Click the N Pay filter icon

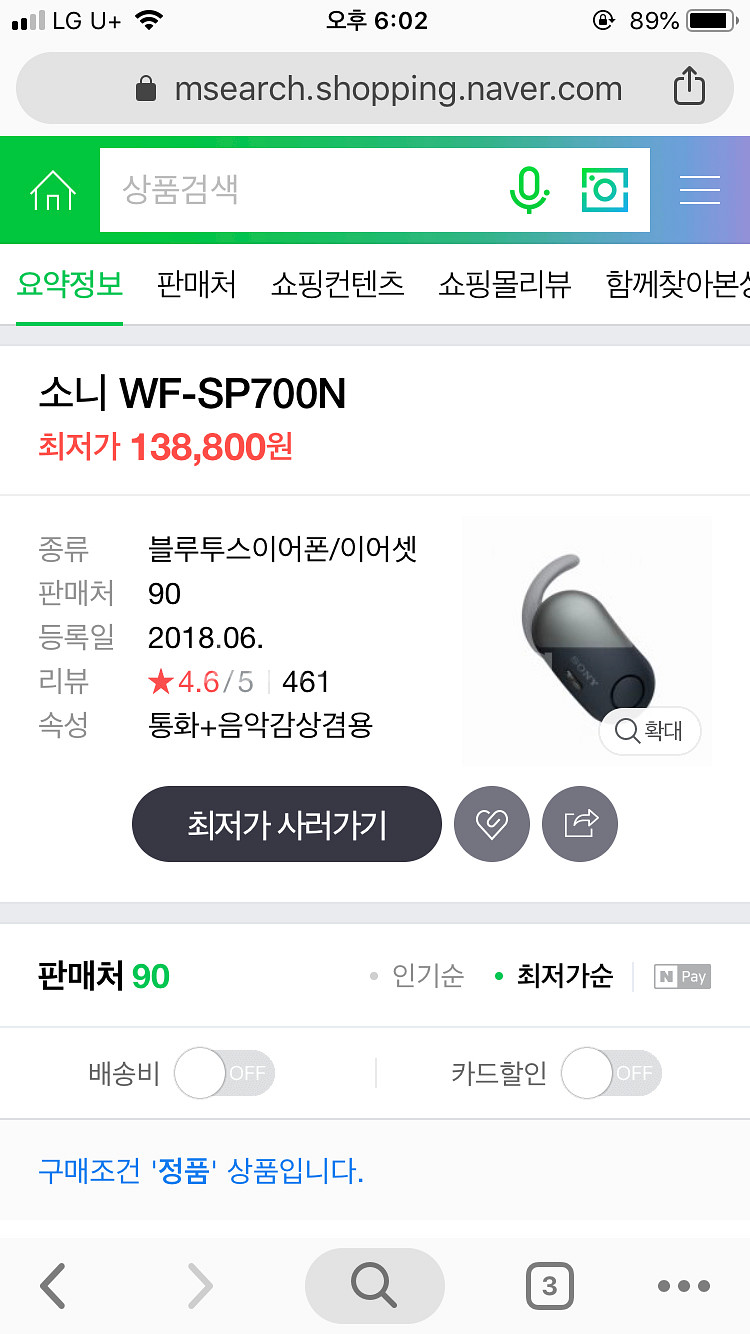pyautogui.click(x=682, y=976)
